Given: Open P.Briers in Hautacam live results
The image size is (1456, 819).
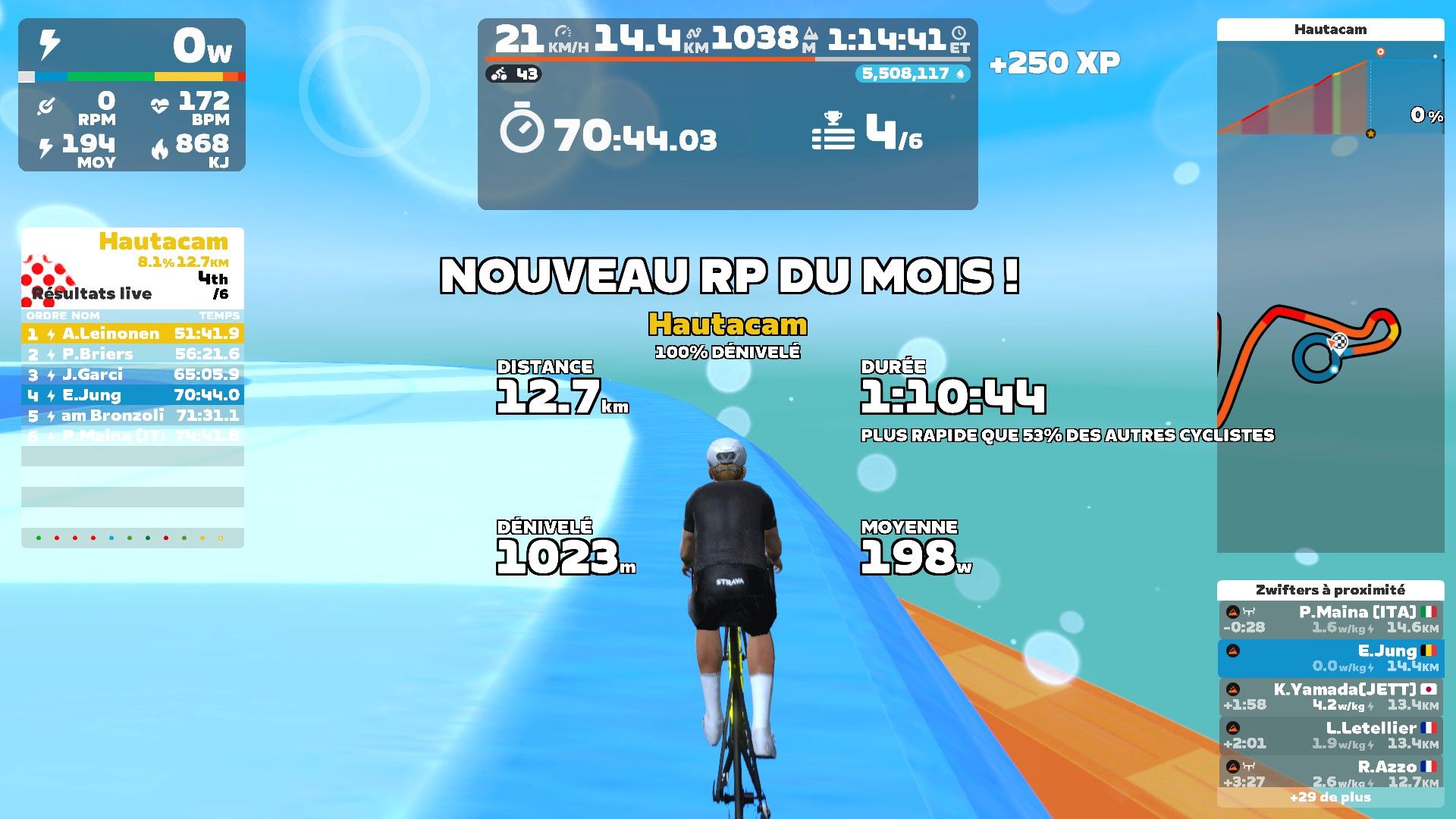Looking at the screenshot, I should (x=133, y=354).
